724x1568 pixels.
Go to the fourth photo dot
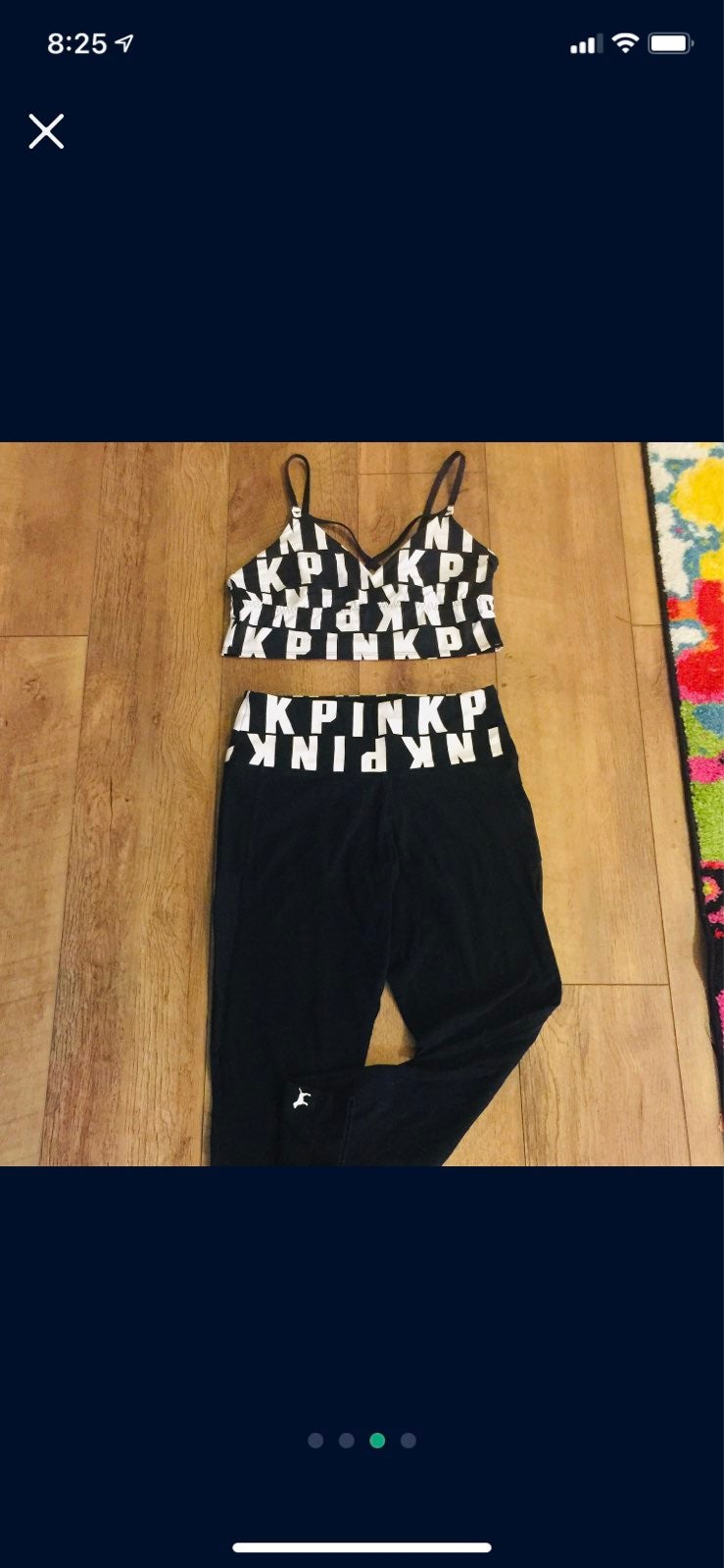pyautogui.click(x=409, y=1441)
